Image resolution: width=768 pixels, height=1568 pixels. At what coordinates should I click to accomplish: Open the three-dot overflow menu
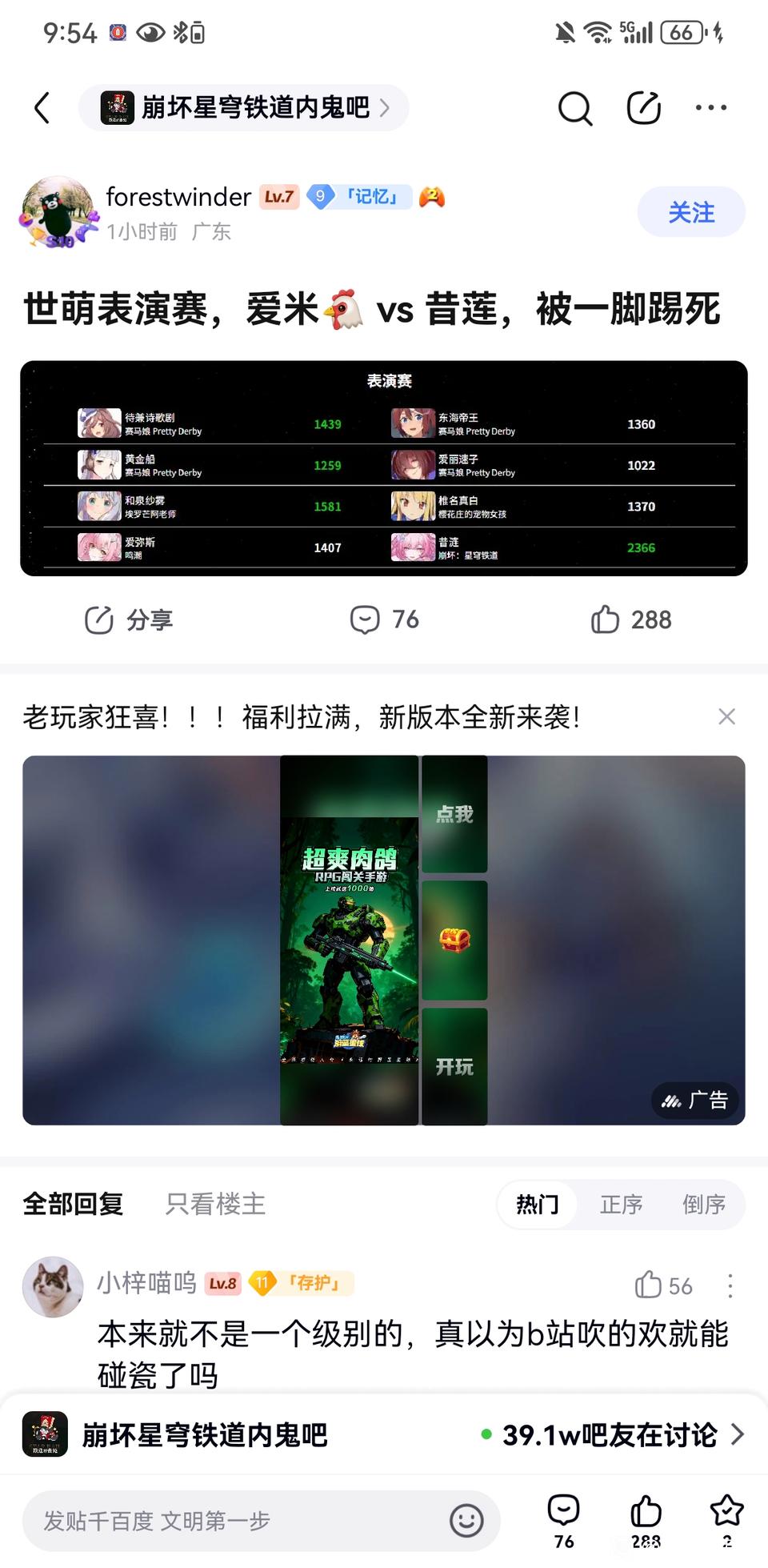pyautogui.click(x=710, y=108)
